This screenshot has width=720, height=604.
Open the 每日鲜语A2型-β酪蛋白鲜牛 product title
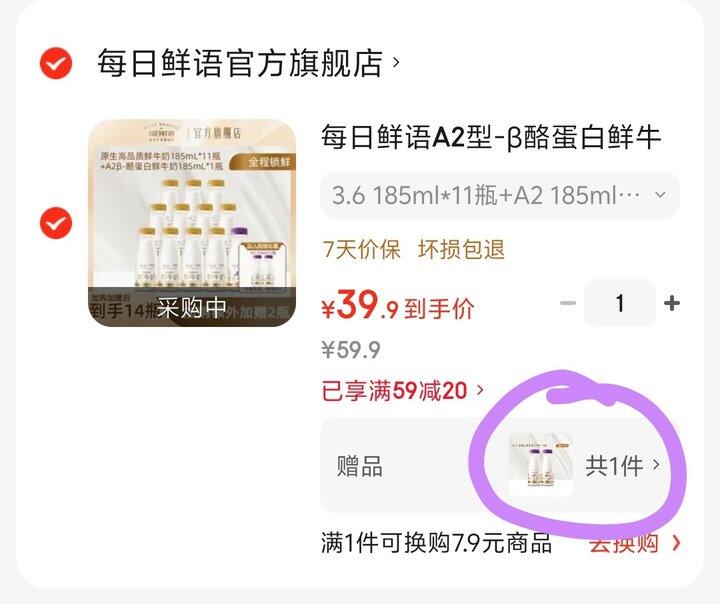click(491, 138)
